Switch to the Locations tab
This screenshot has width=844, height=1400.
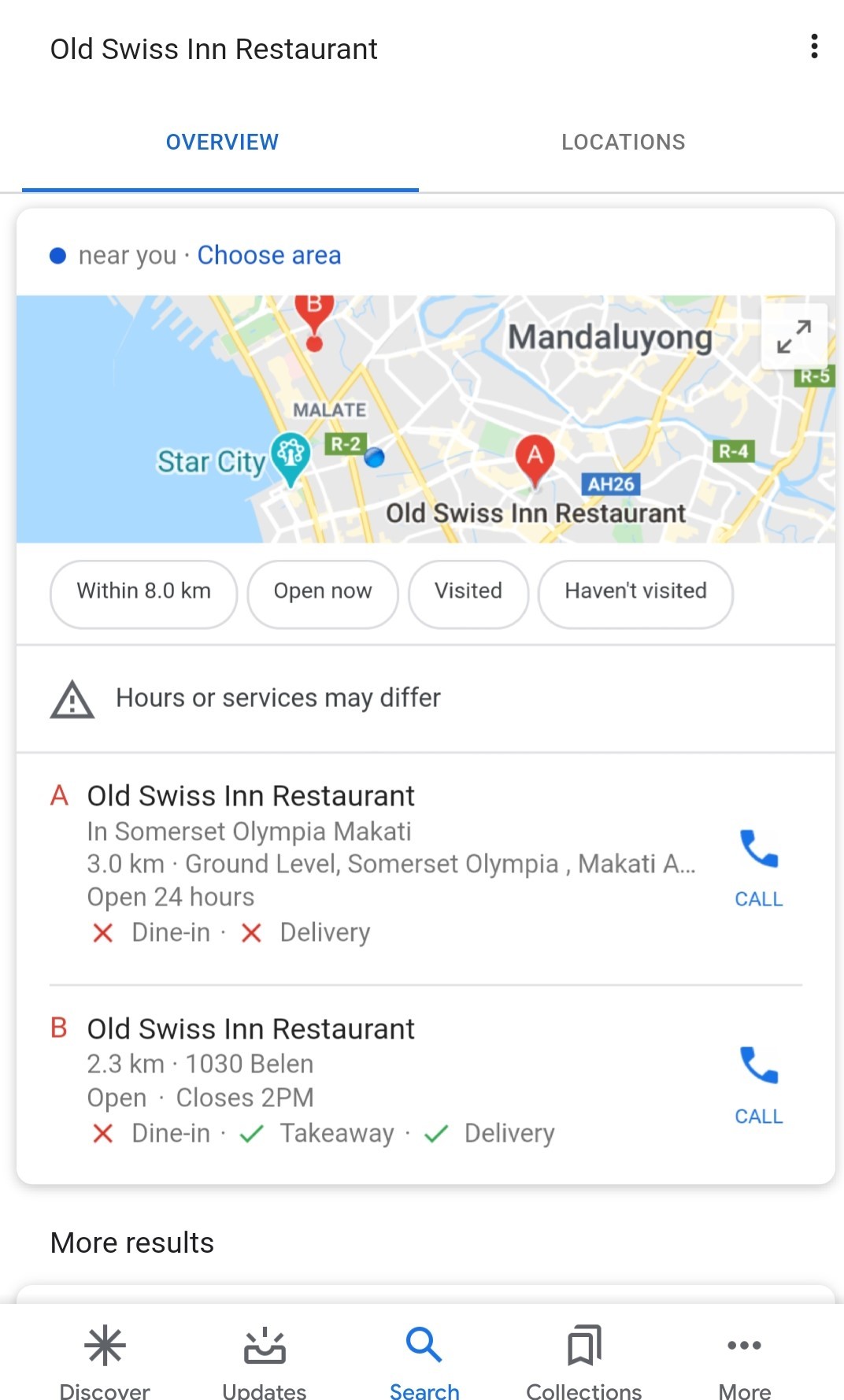click(623, 143)
